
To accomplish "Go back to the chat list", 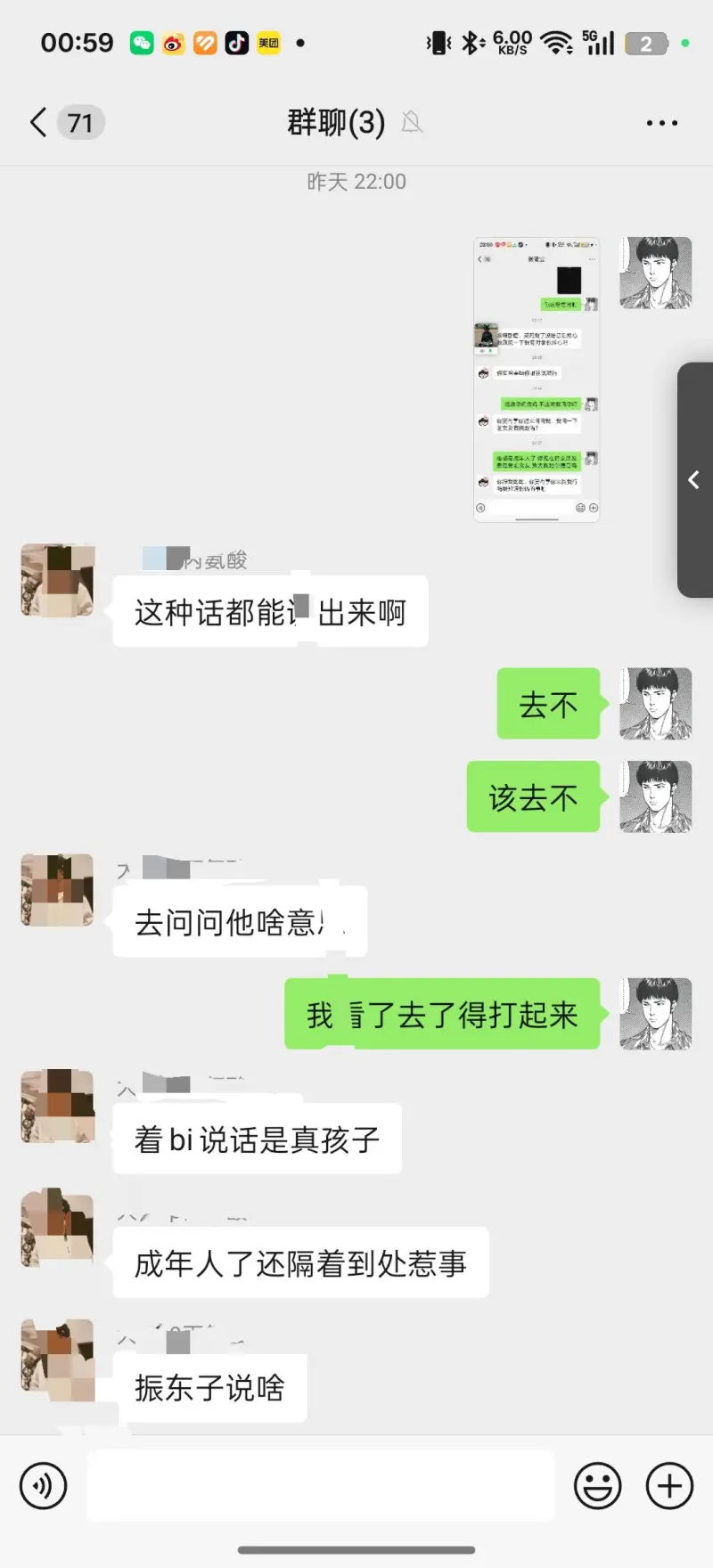I will tap(39, 122).
